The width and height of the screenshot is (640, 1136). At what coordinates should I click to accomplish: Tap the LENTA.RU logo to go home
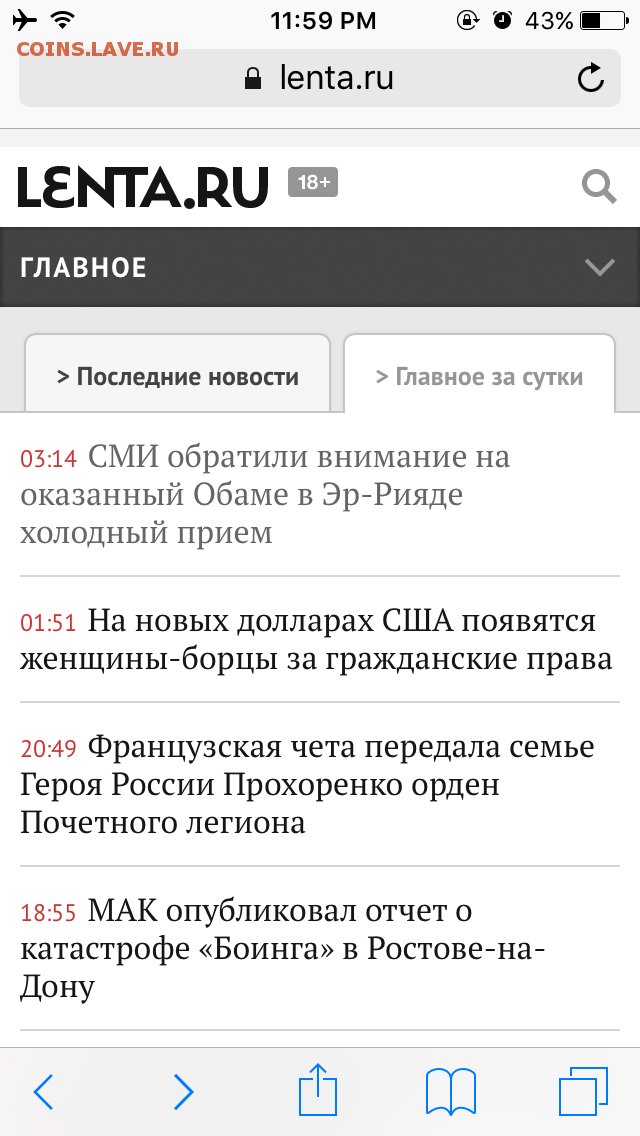[143, 188]
